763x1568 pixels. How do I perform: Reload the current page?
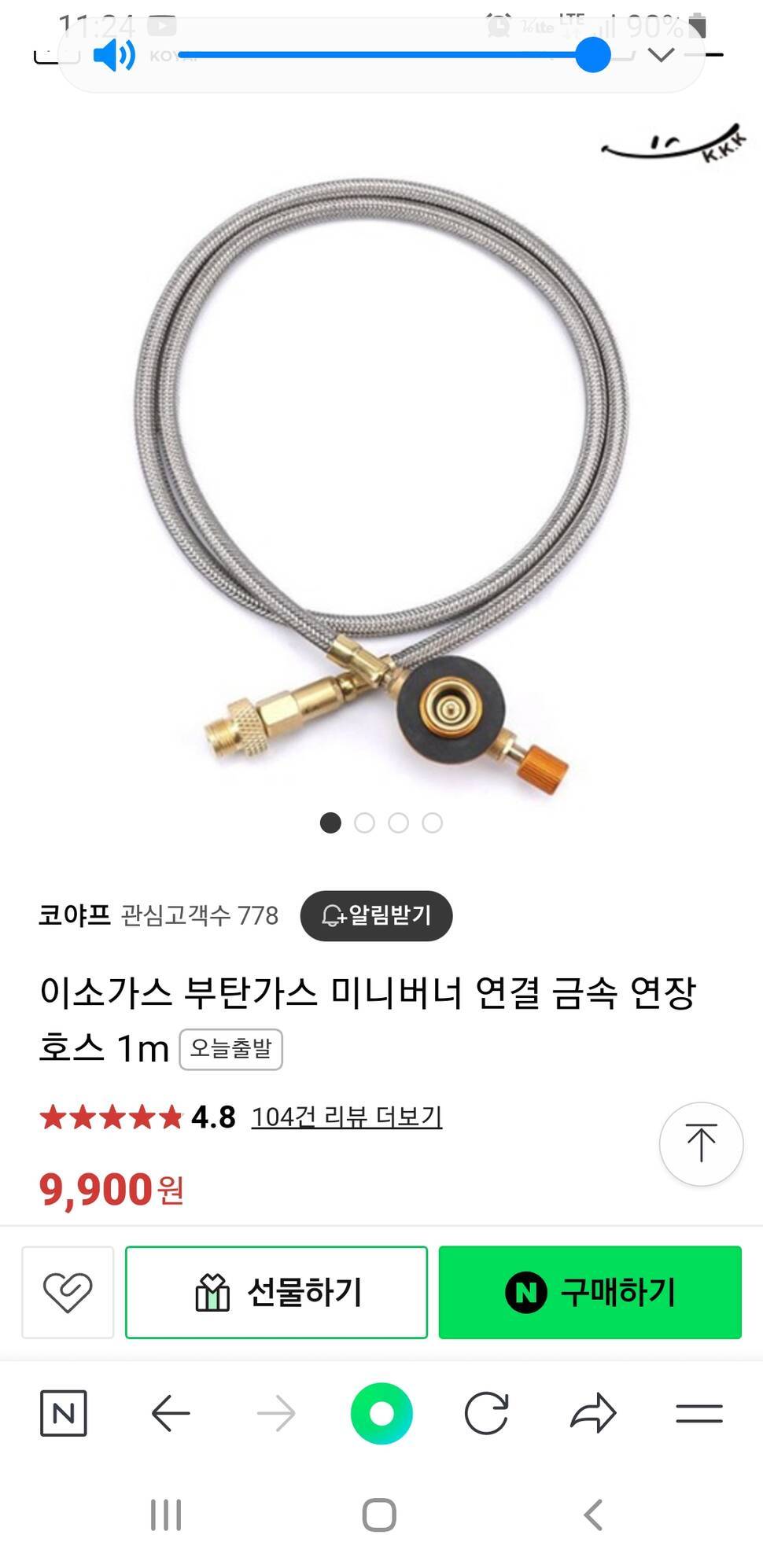click(486, 1413)
